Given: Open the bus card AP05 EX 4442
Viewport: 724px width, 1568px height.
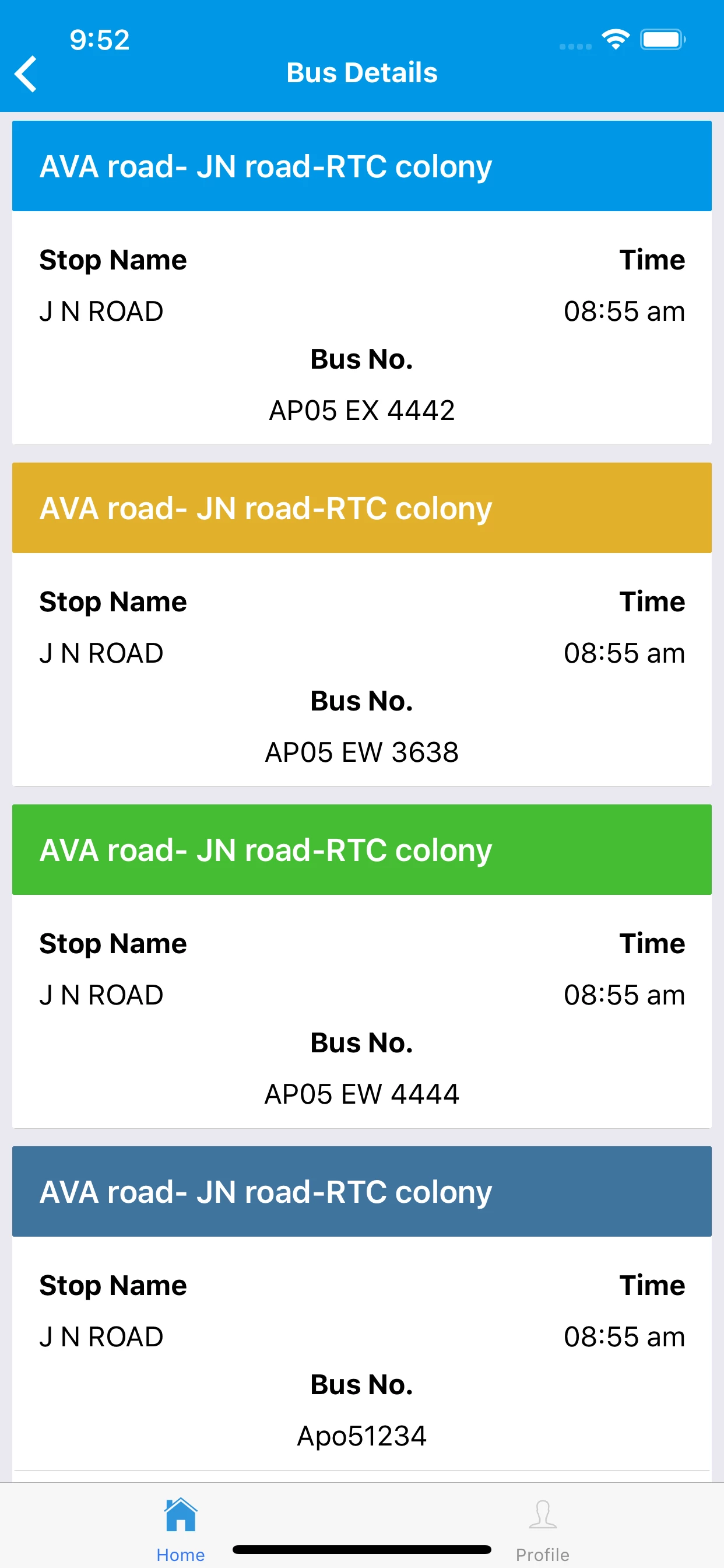Looking at the screenshot, I should coord(362,282).
